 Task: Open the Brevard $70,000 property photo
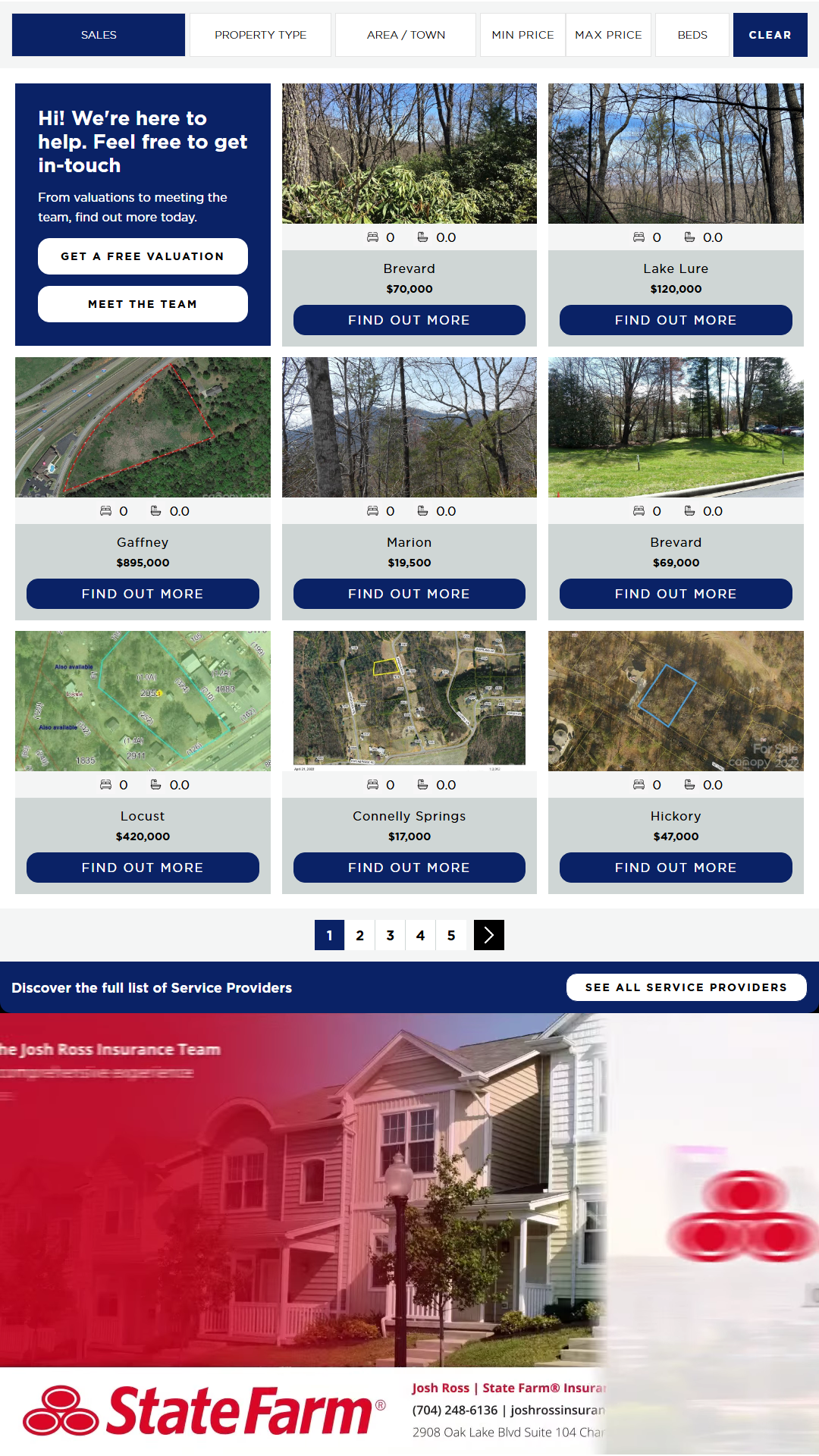coord(409,153)
